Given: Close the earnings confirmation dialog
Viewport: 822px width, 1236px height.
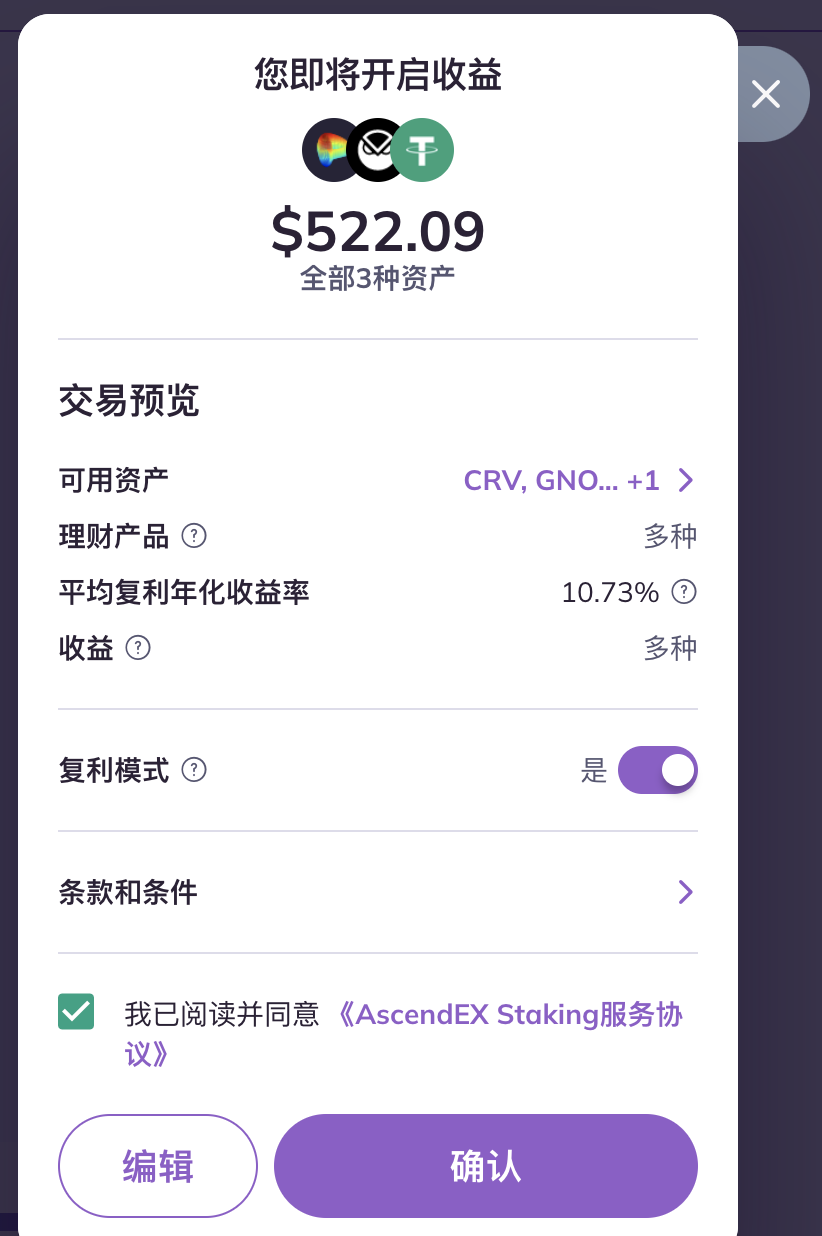Looking at the screenshot, I should (766, 95).
